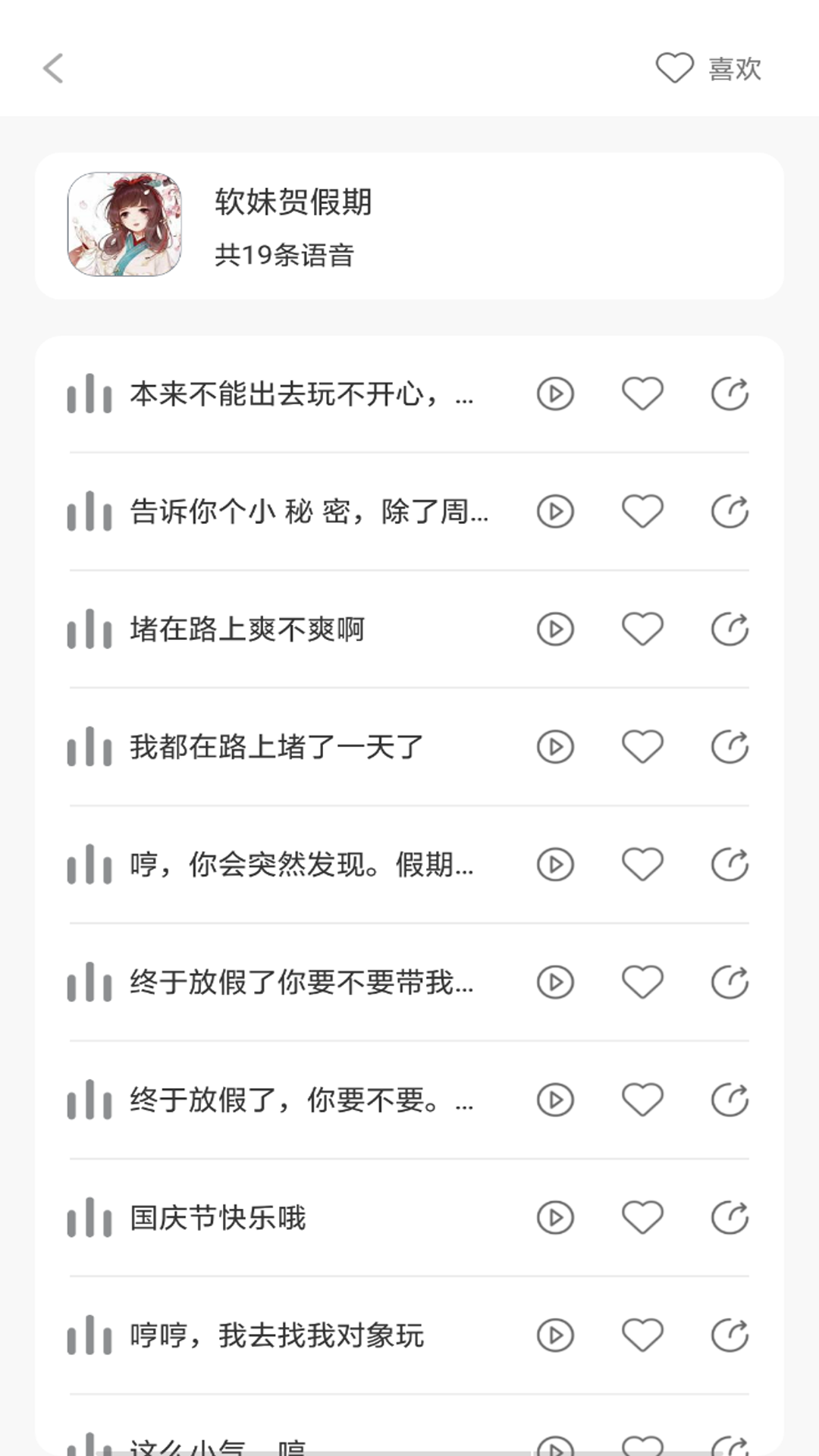The height and width of the screenshot is (1456, 819).
Task: Share the first voice clip in the list
Action: click(730, 394)
